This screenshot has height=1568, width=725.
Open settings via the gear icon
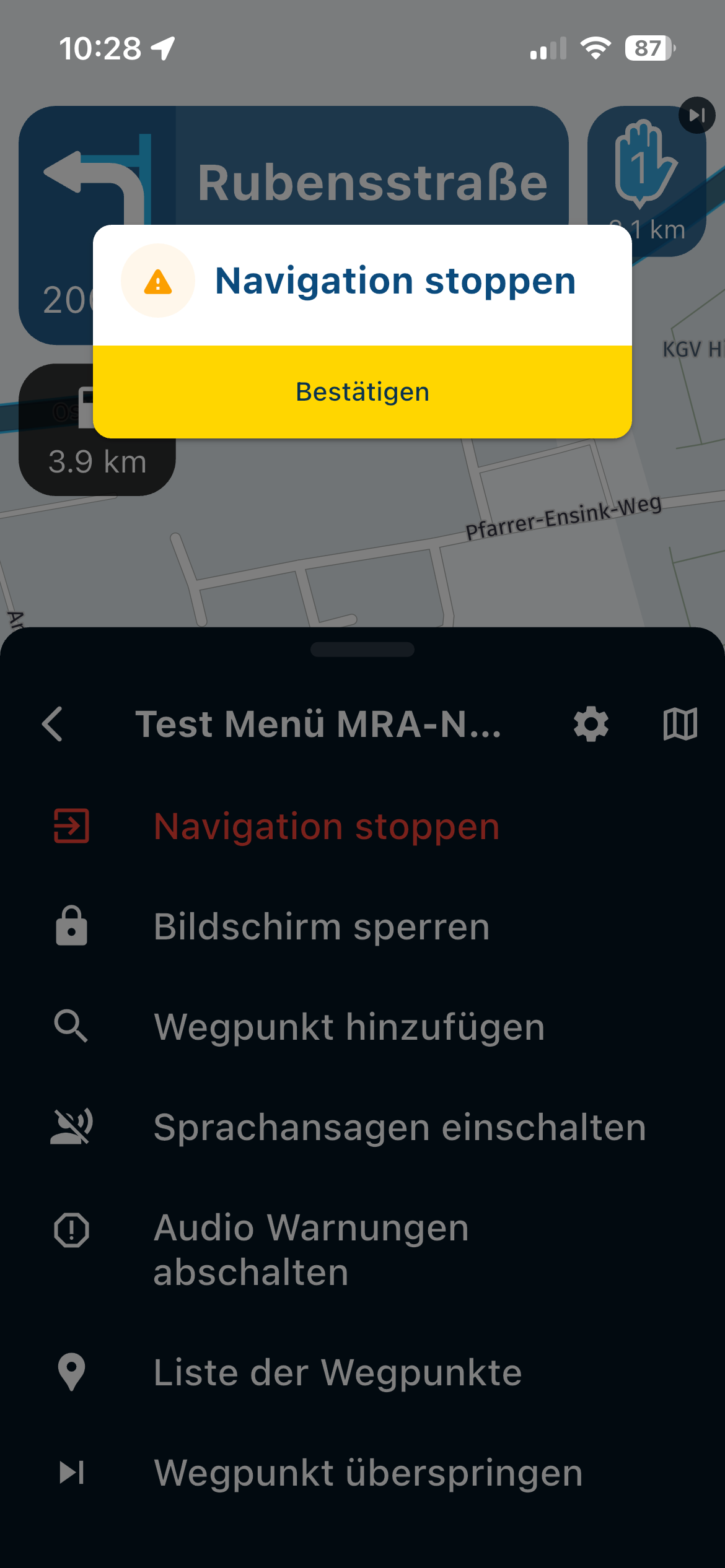coord(591,724)
